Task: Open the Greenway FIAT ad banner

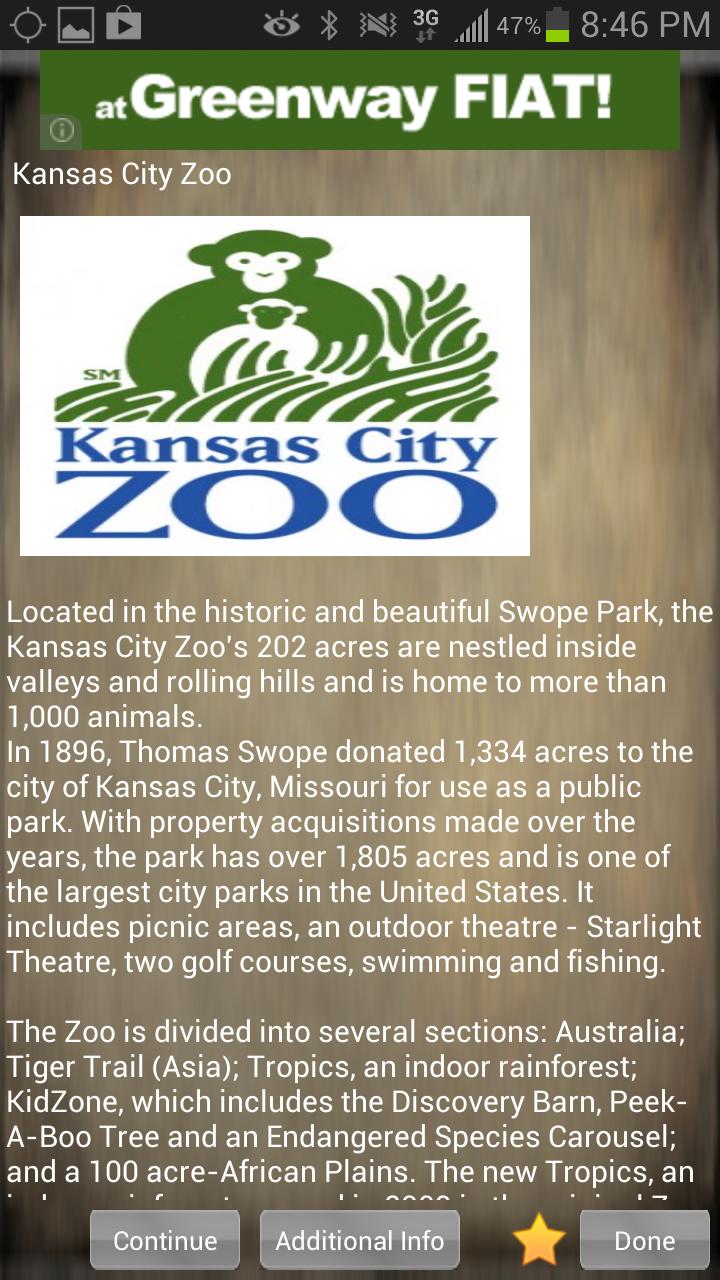Action: pos(360,100)
